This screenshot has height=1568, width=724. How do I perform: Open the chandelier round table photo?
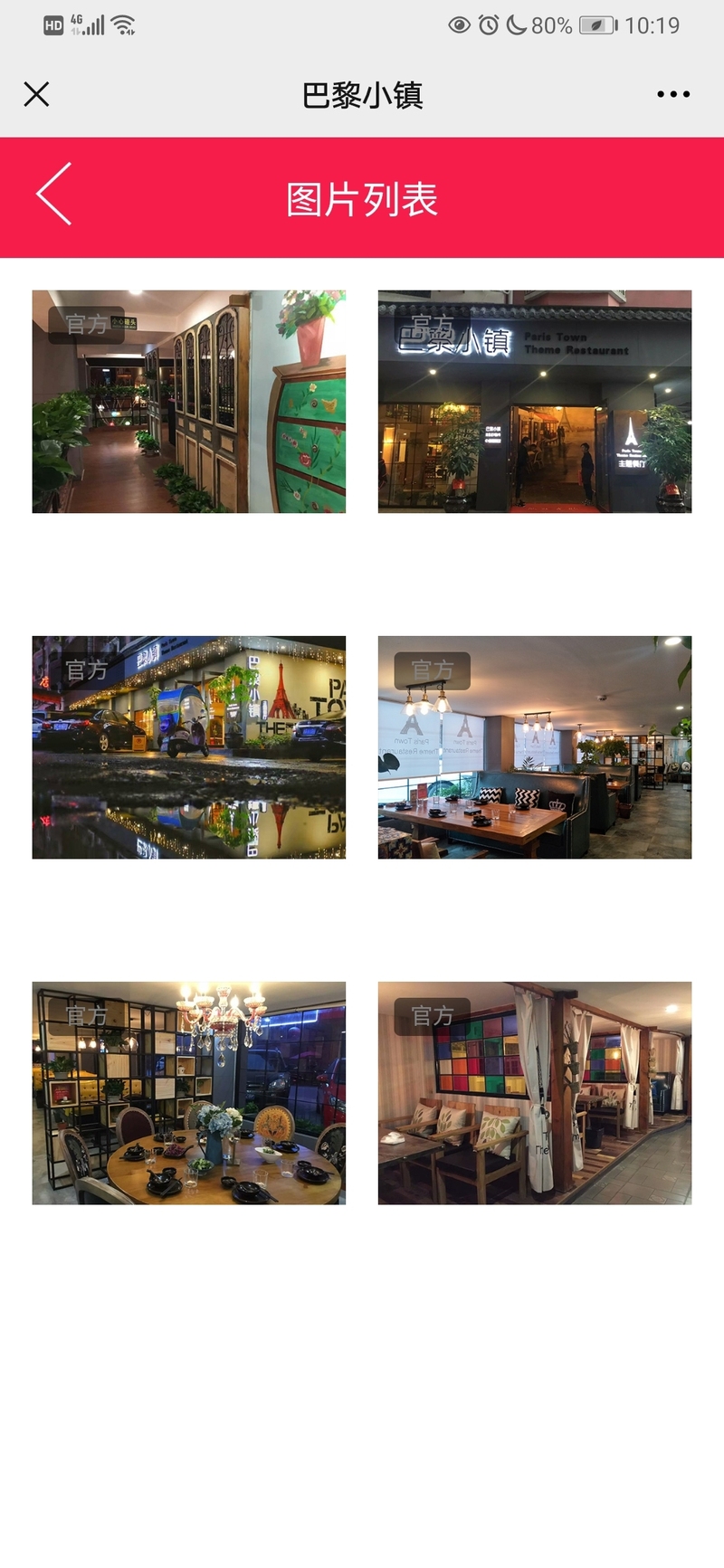coord(188,1093)
